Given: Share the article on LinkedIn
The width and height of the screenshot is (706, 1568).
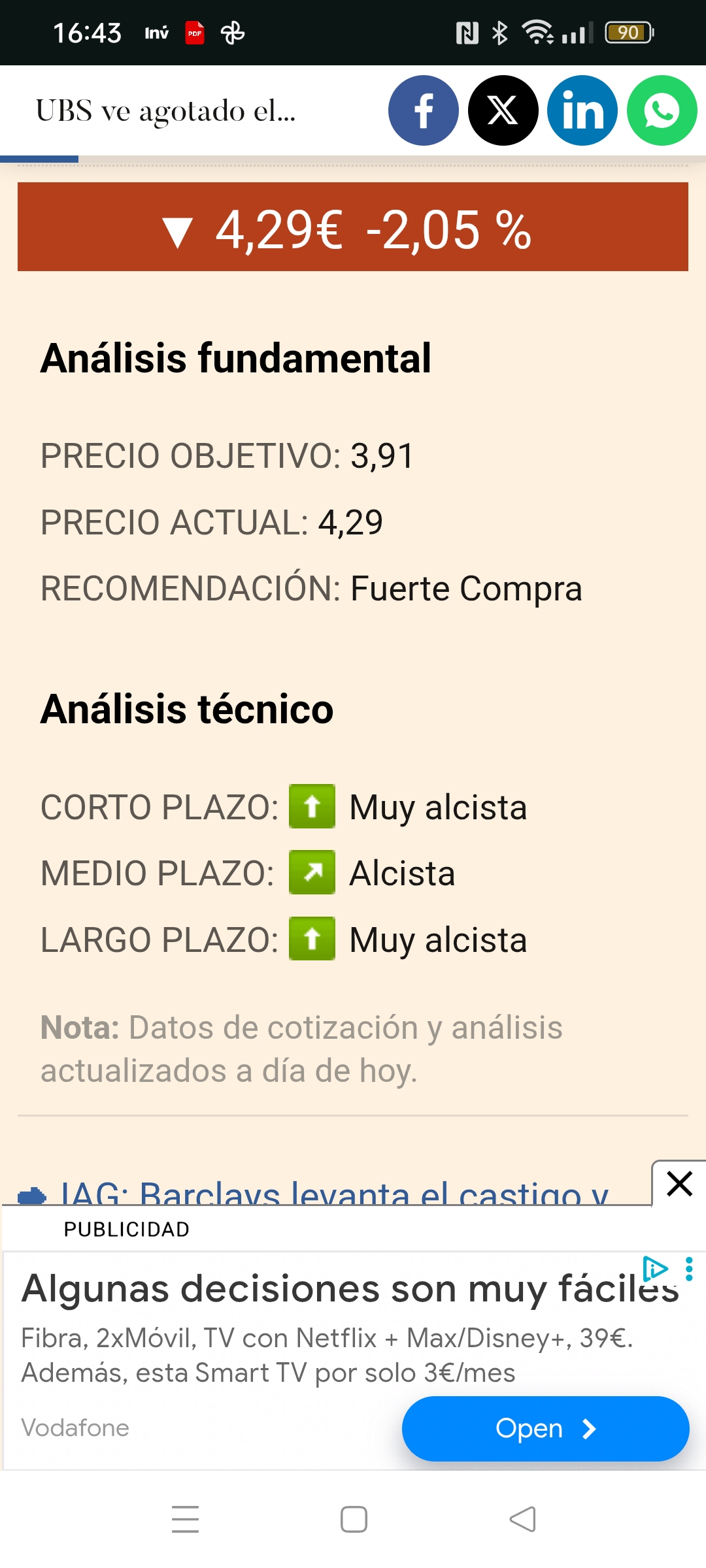Looking at the screenshot, I should pyautogui.click(x=582, y=110).
